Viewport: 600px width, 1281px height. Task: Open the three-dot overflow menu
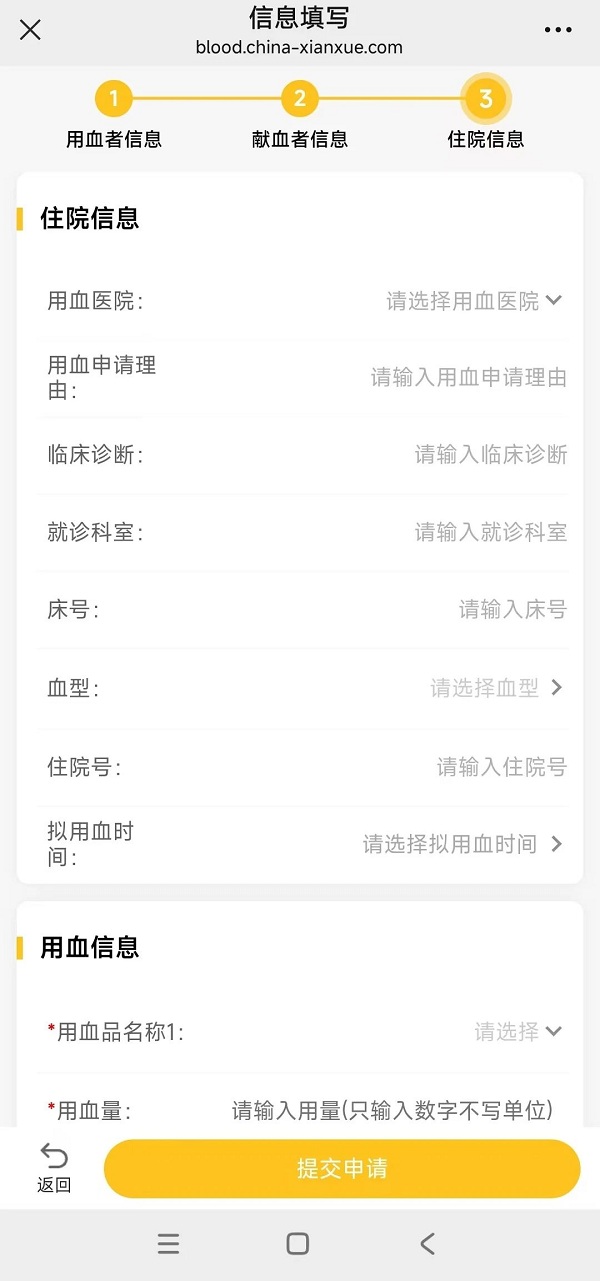[558, 30]
